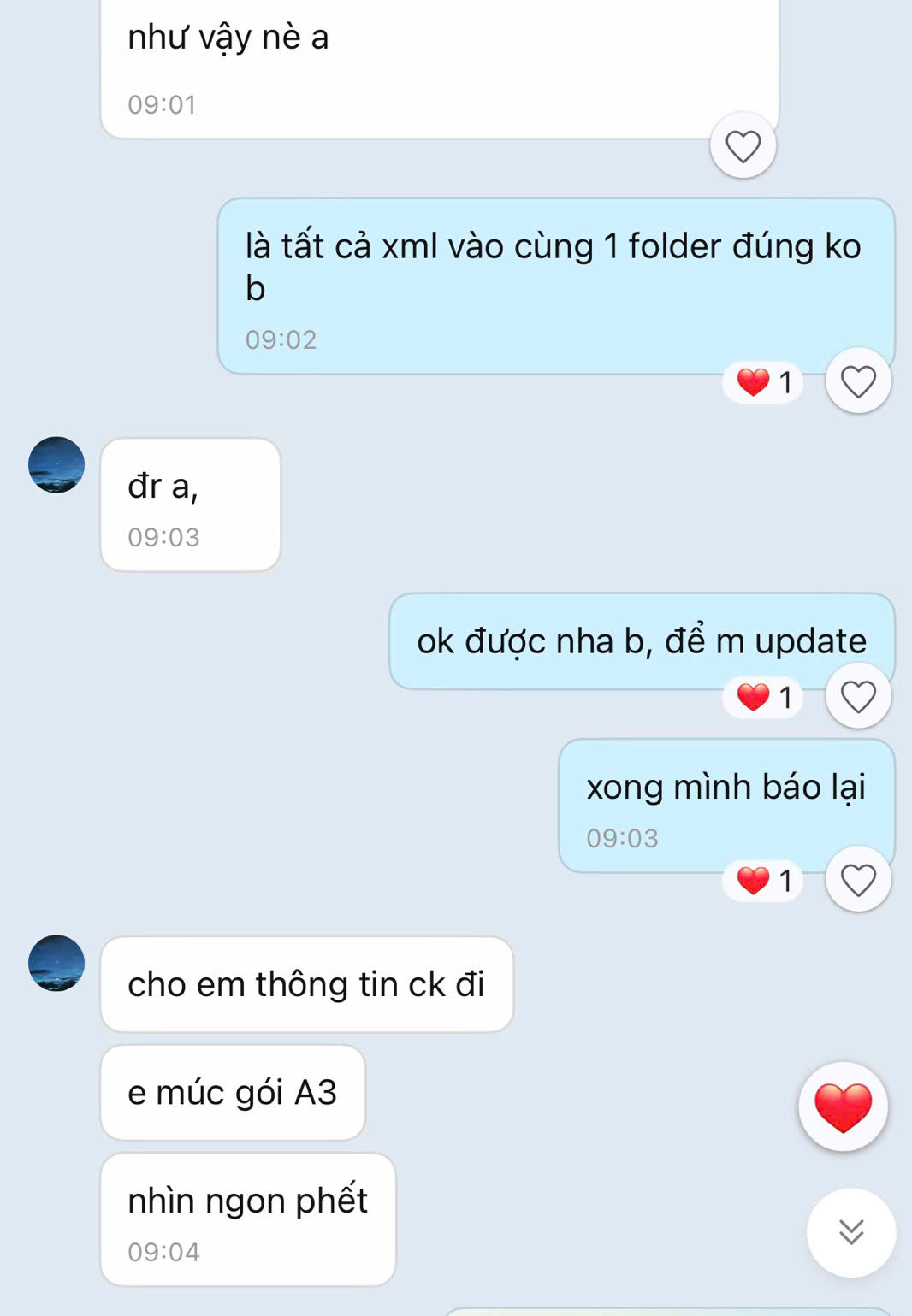Select the heart outline on "ok được nha b" message
This screenshot has height=1316, width=912.
click(857, 695)
